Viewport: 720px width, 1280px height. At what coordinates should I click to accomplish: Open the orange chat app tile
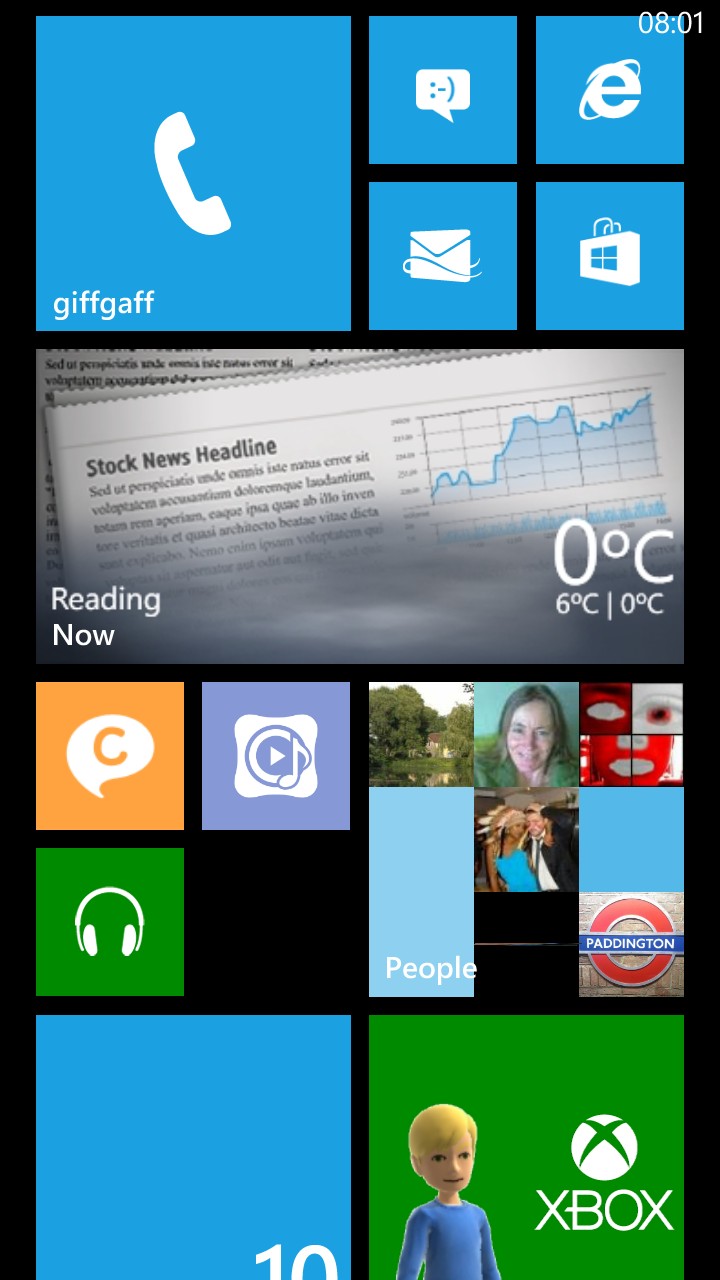tap(110, 756)
